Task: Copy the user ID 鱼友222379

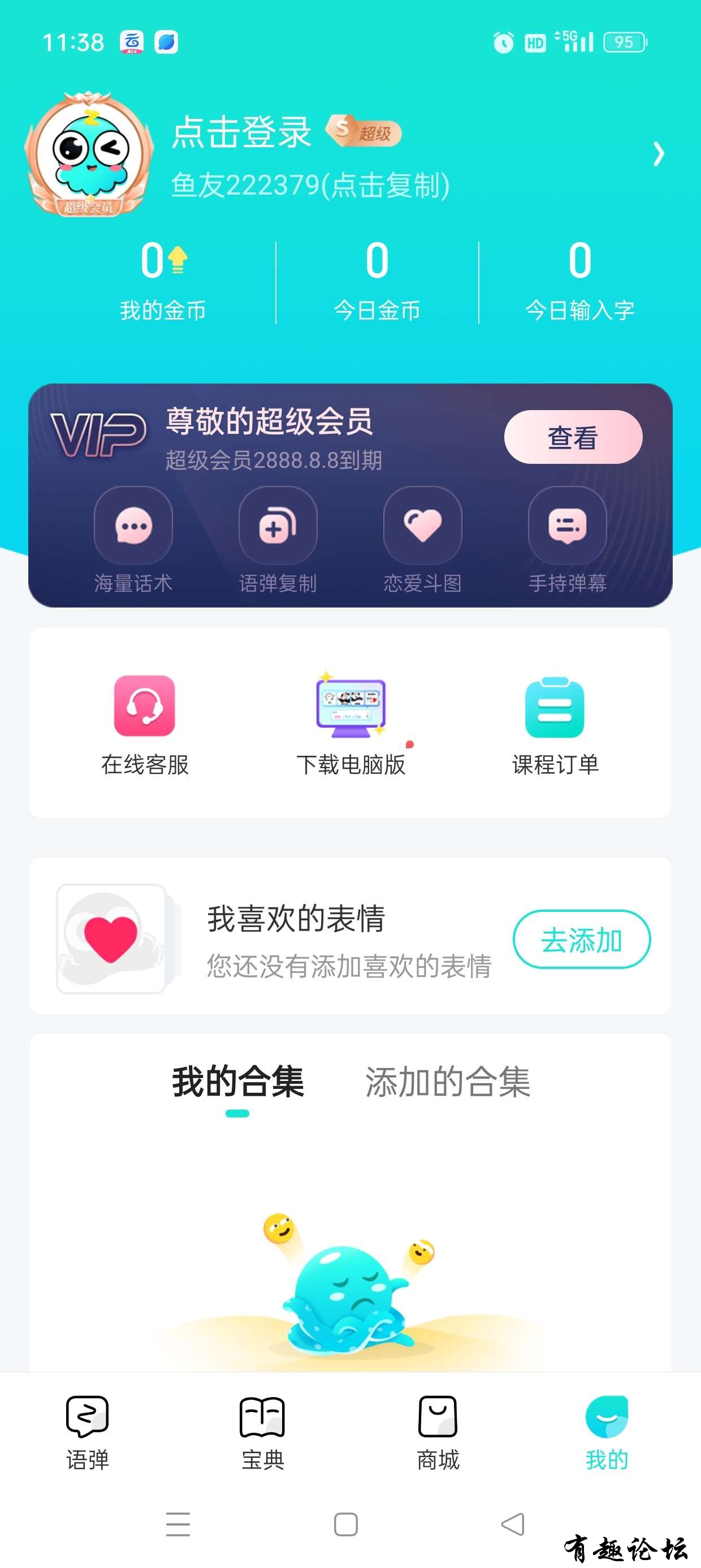Action: point(310,186)
